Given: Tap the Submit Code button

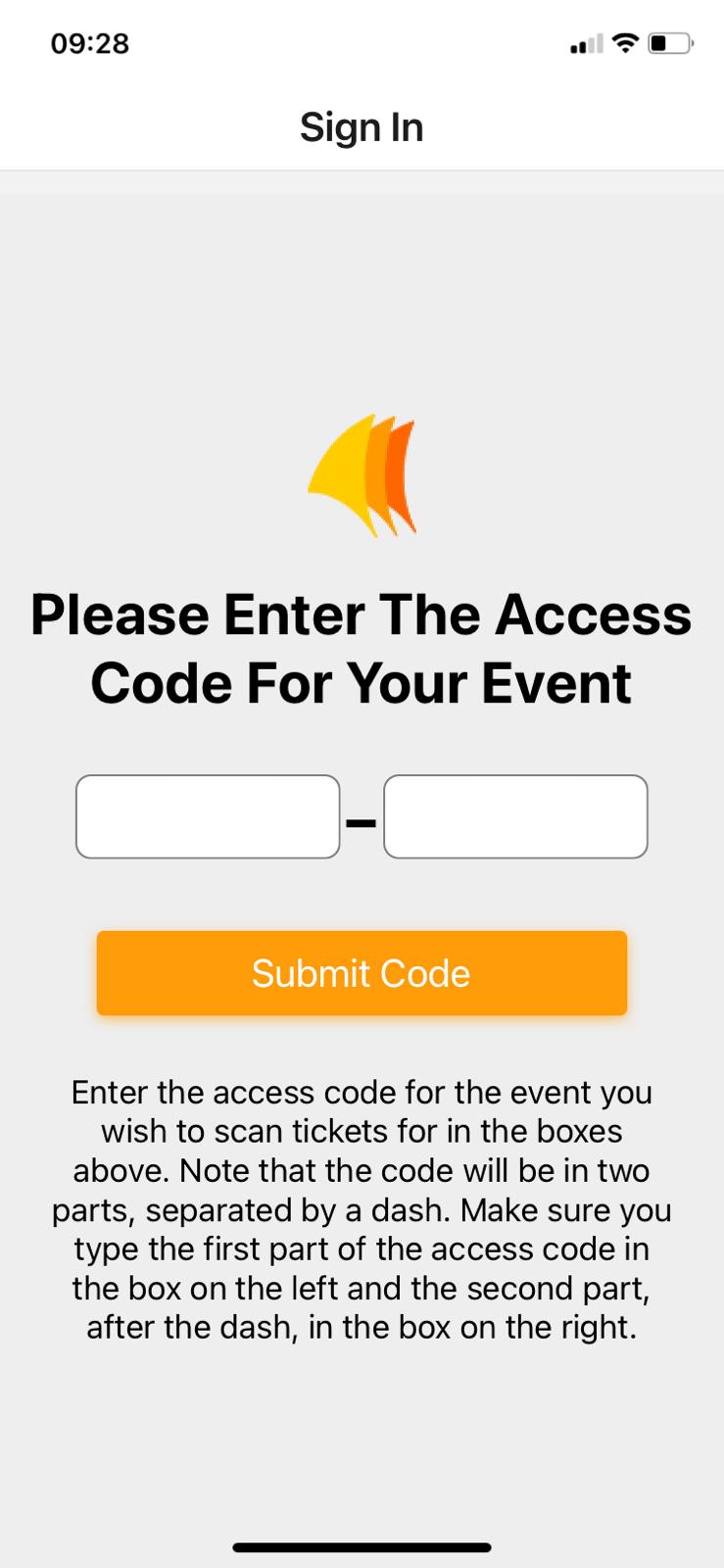Looking at the screenshot, I should [x=362, y=972].
